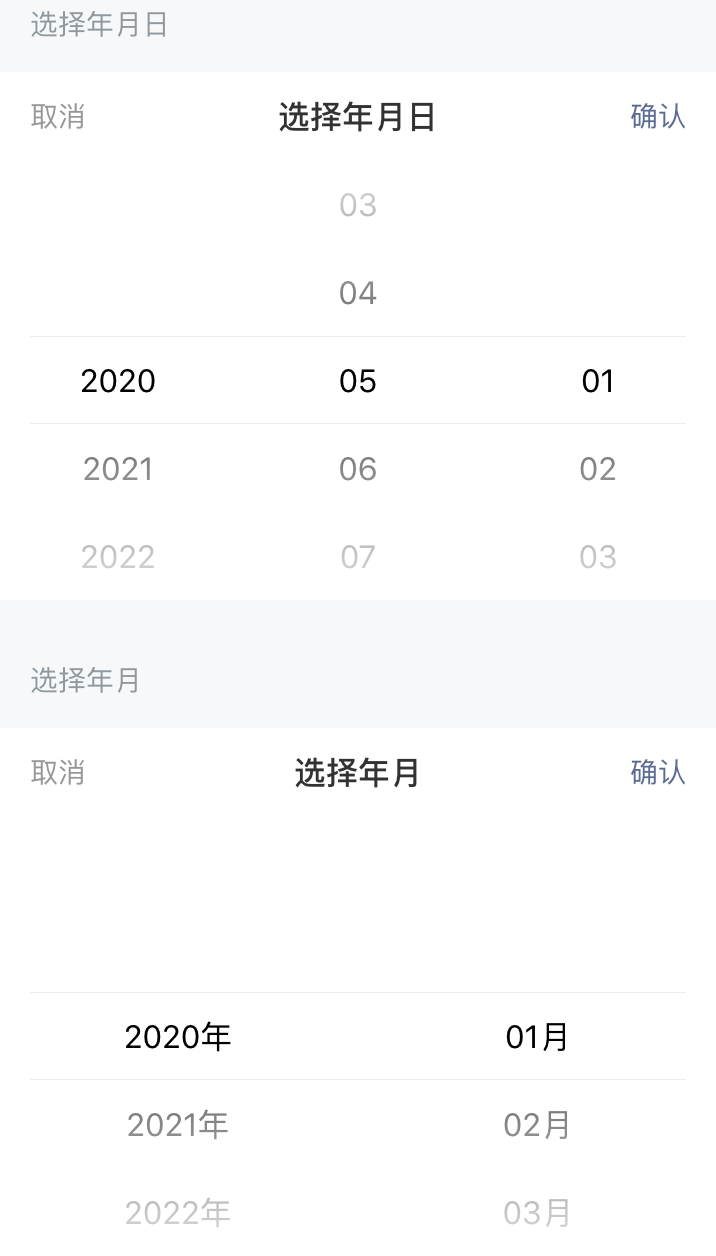The image size is (716, 1256).
Task: Choose month 07 in the date picker
Action: 358,557
